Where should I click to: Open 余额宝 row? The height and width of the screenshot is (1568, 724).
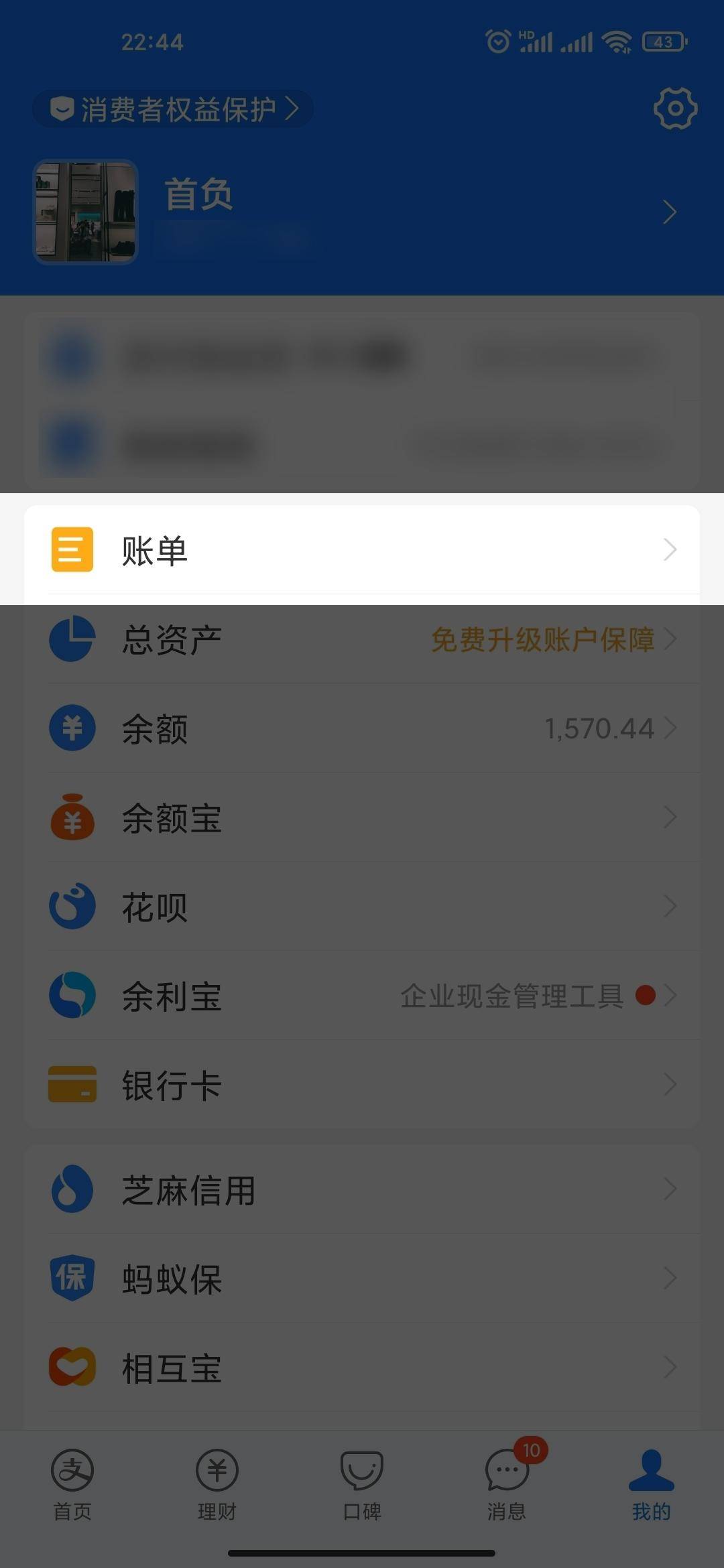coord(362,818)
